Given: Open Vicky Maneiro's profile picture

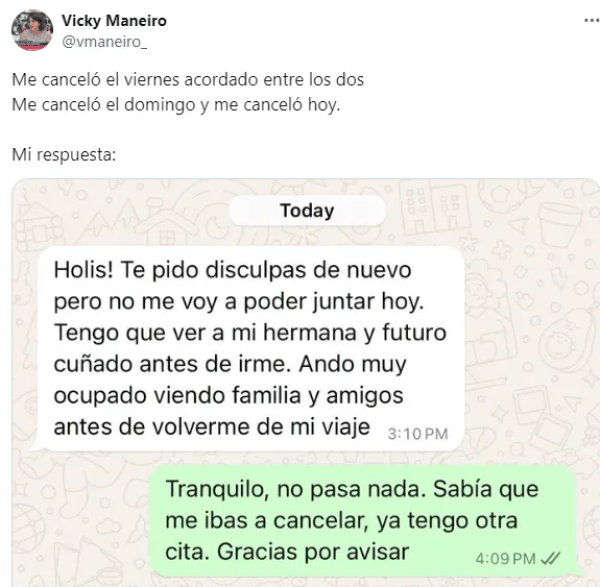Looking at the screenshot, I should point(32,29).
